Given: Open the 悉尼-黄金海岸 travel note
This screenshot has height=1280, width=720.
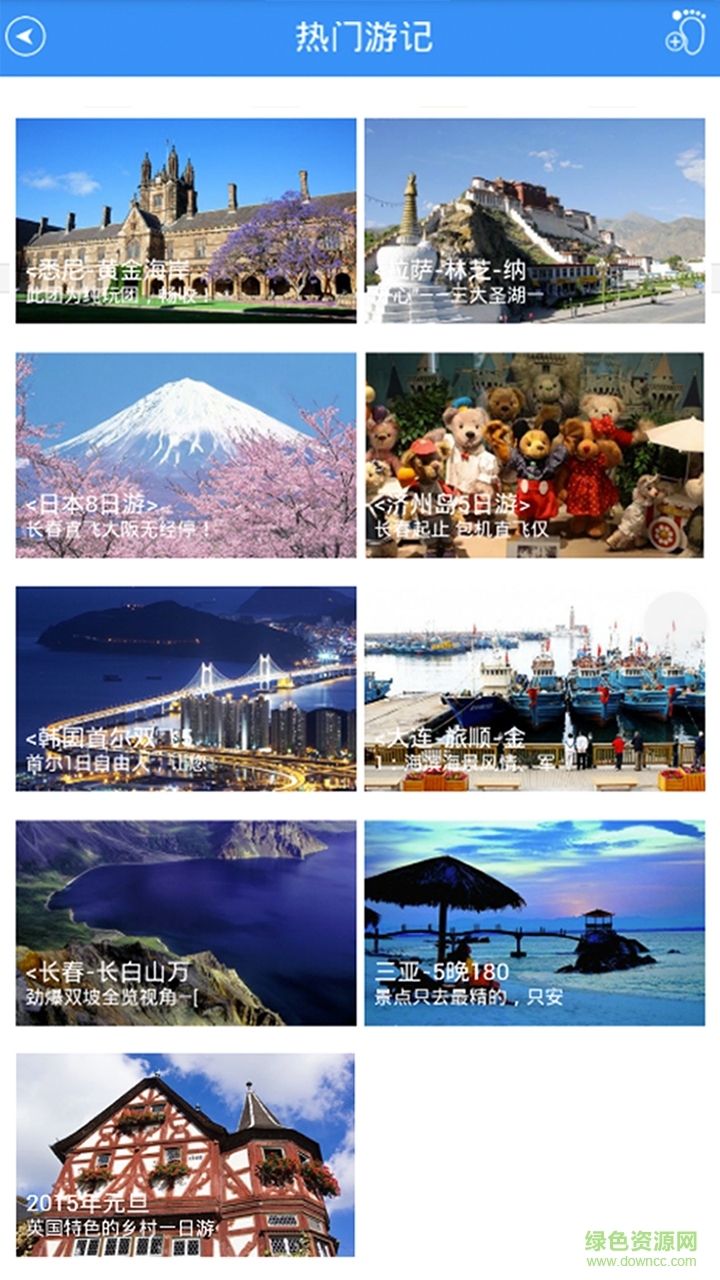Looking at the screenshot, I should click(186, 221).
